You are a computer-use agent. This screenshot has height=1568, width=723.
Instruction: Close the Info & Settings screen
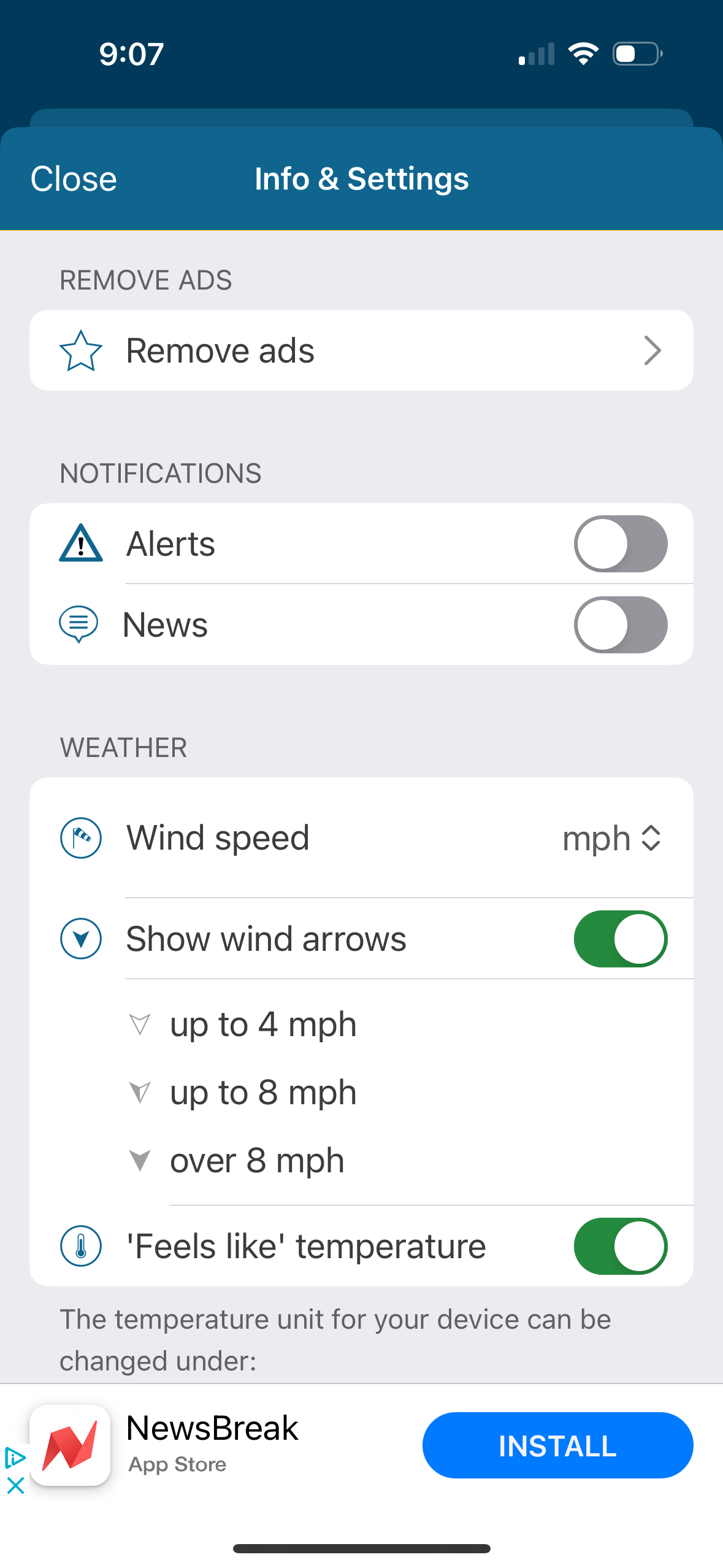point(73,178)
